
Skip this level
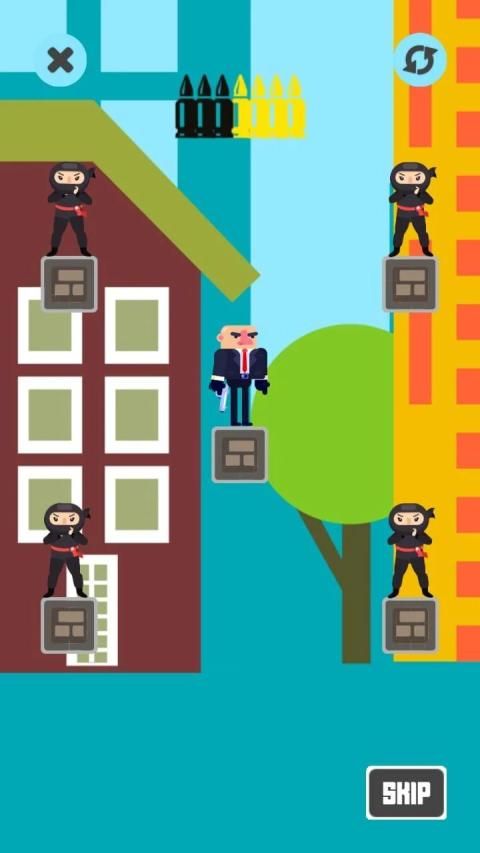pos(406,793)
